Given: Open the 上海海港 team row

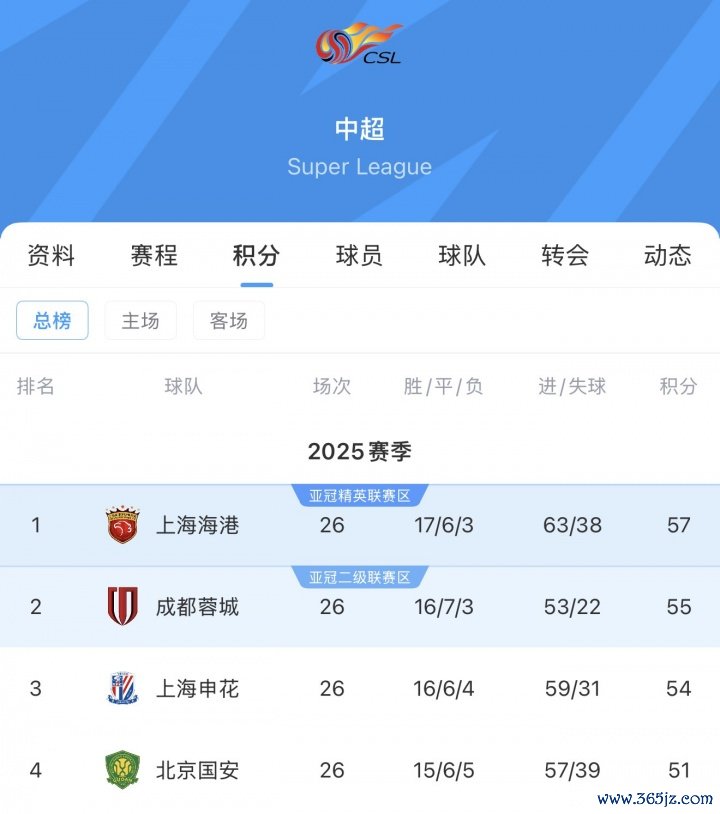Looking at the screenshot, I should click(x=198, y=525).
